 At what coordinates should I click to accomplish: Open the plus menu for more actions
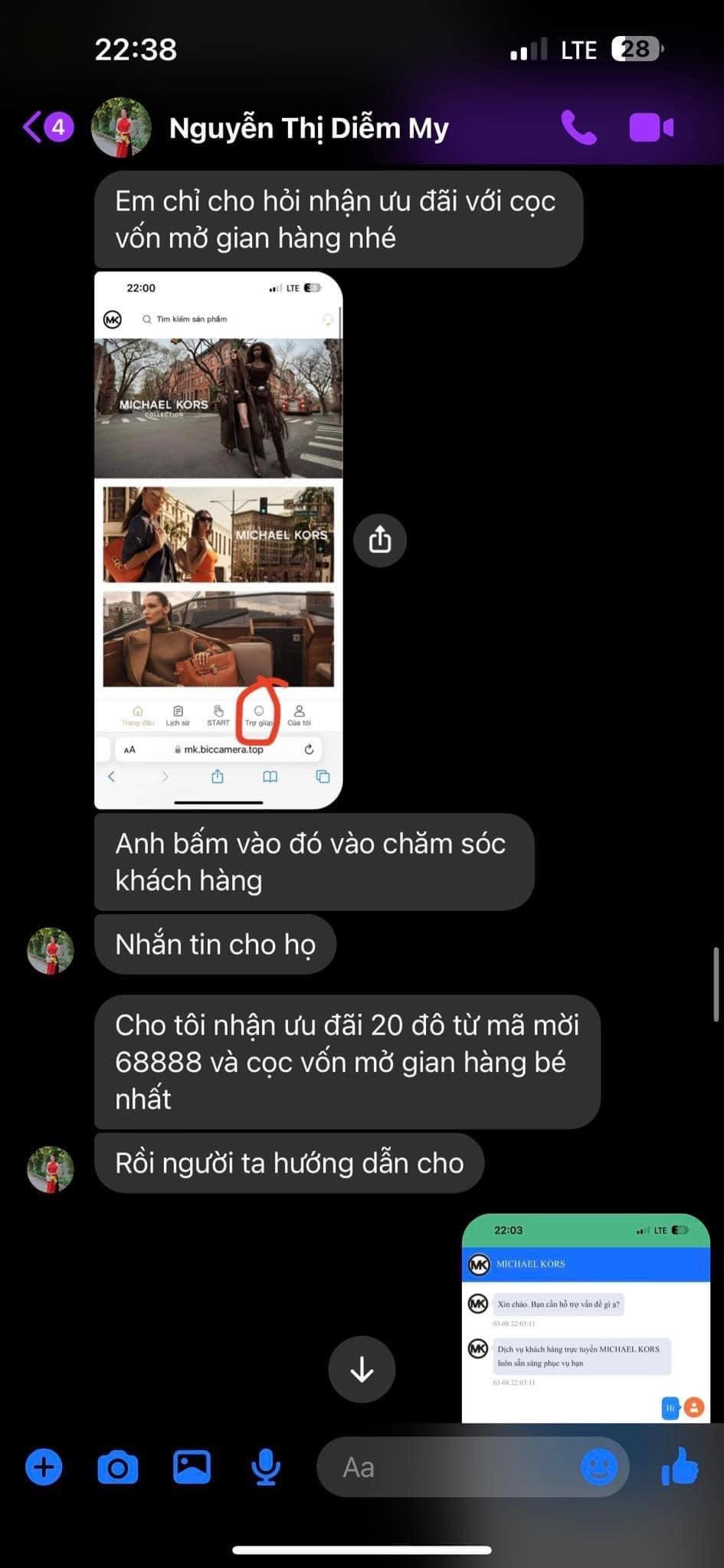[44, 1468]
